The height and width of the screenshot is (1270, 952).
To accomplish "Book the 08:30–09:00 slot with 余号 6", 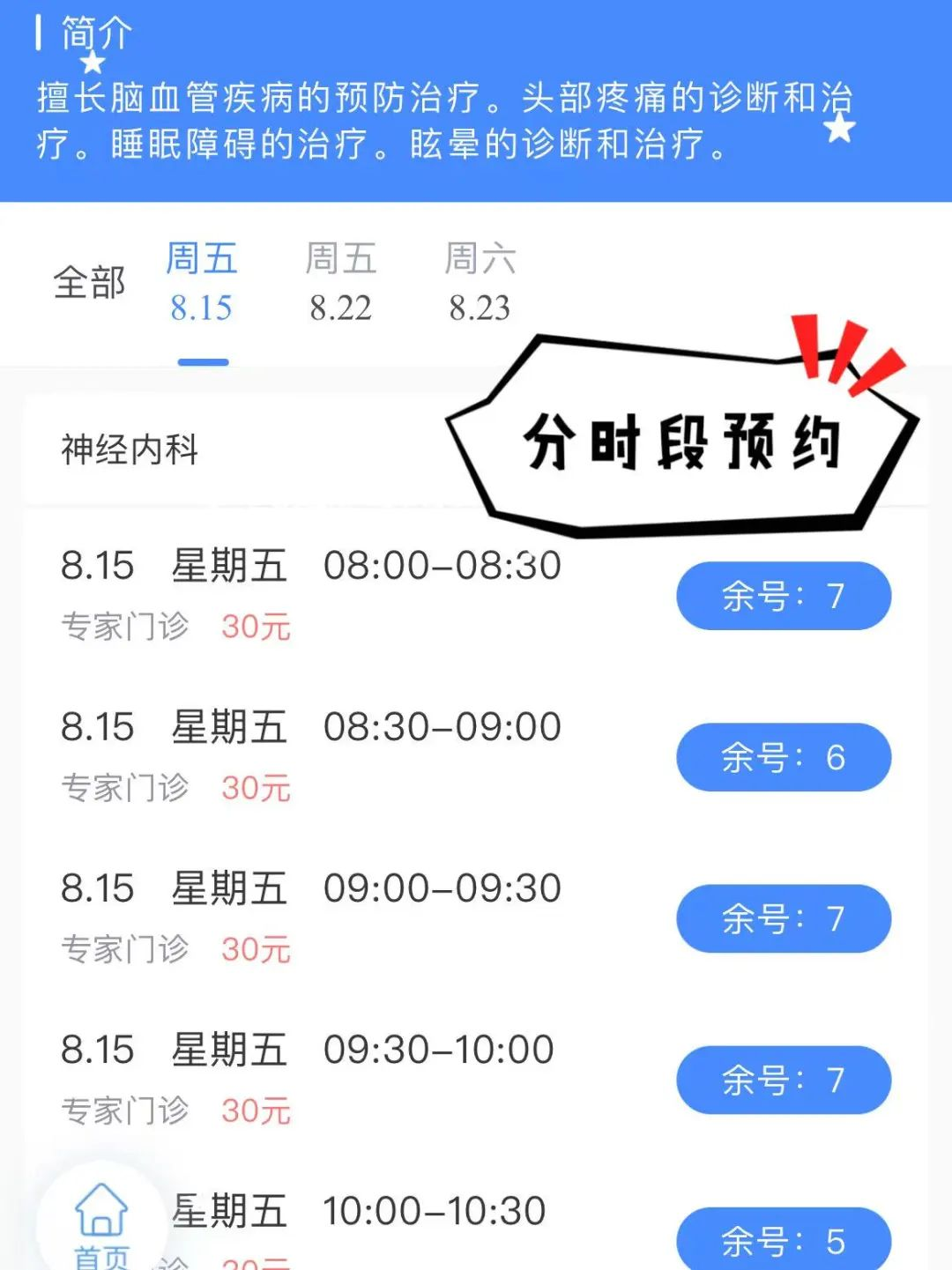I will pos(783,757).
